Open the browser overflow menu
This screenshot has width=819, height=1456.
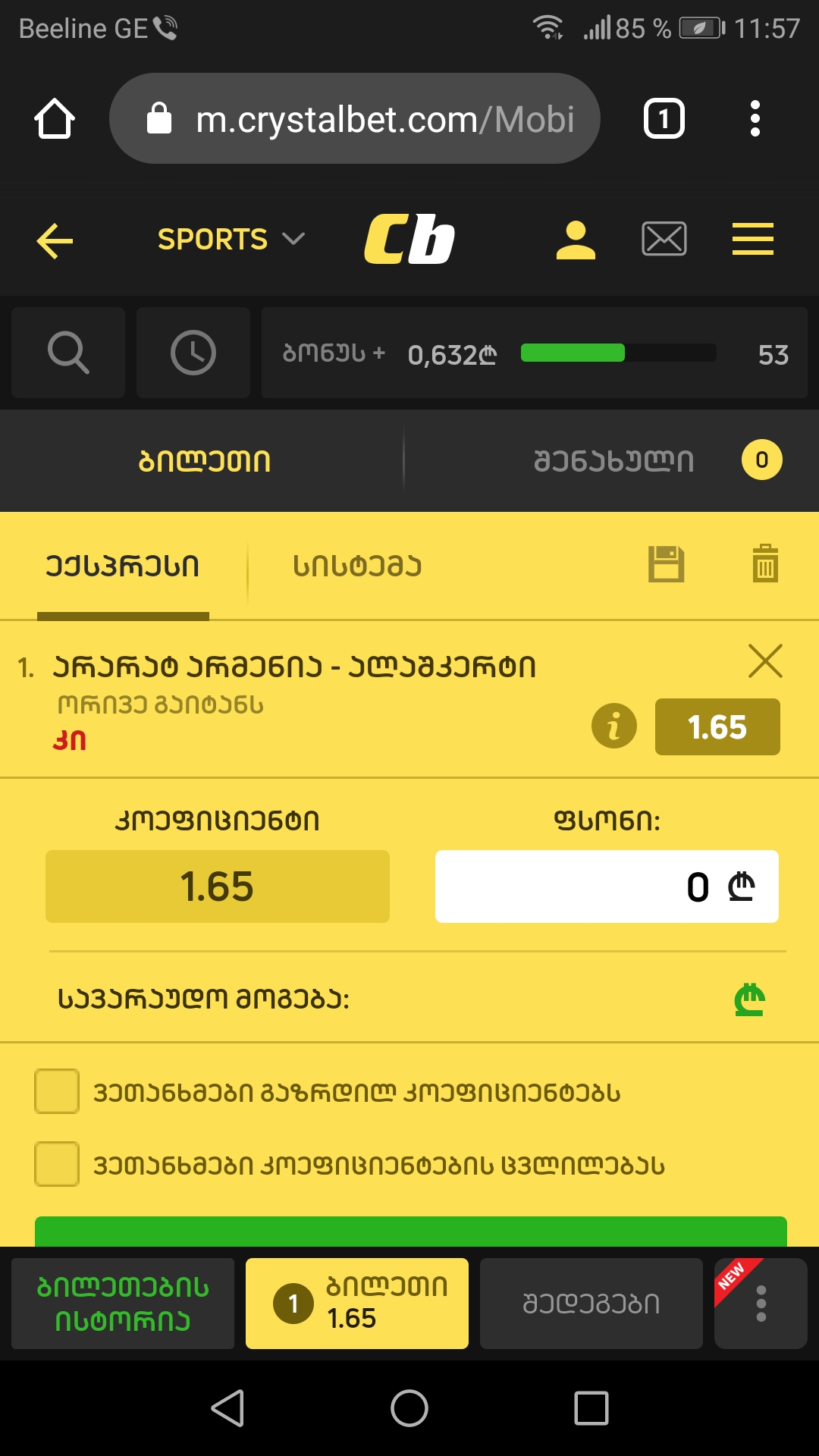click(755, 119)
